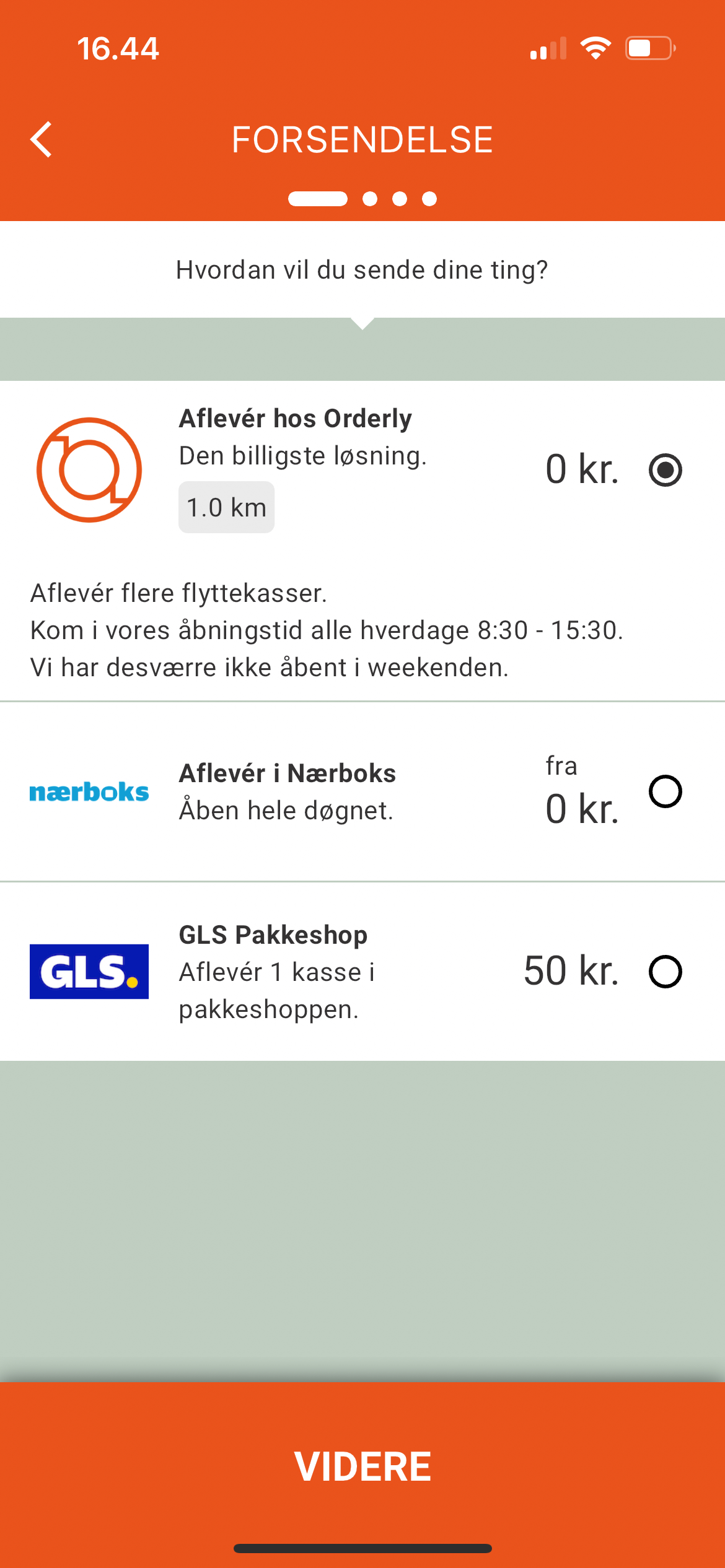Continue with the VIDERE button
Screen dimensions: 725x1568
click(x=362, y=1466)
